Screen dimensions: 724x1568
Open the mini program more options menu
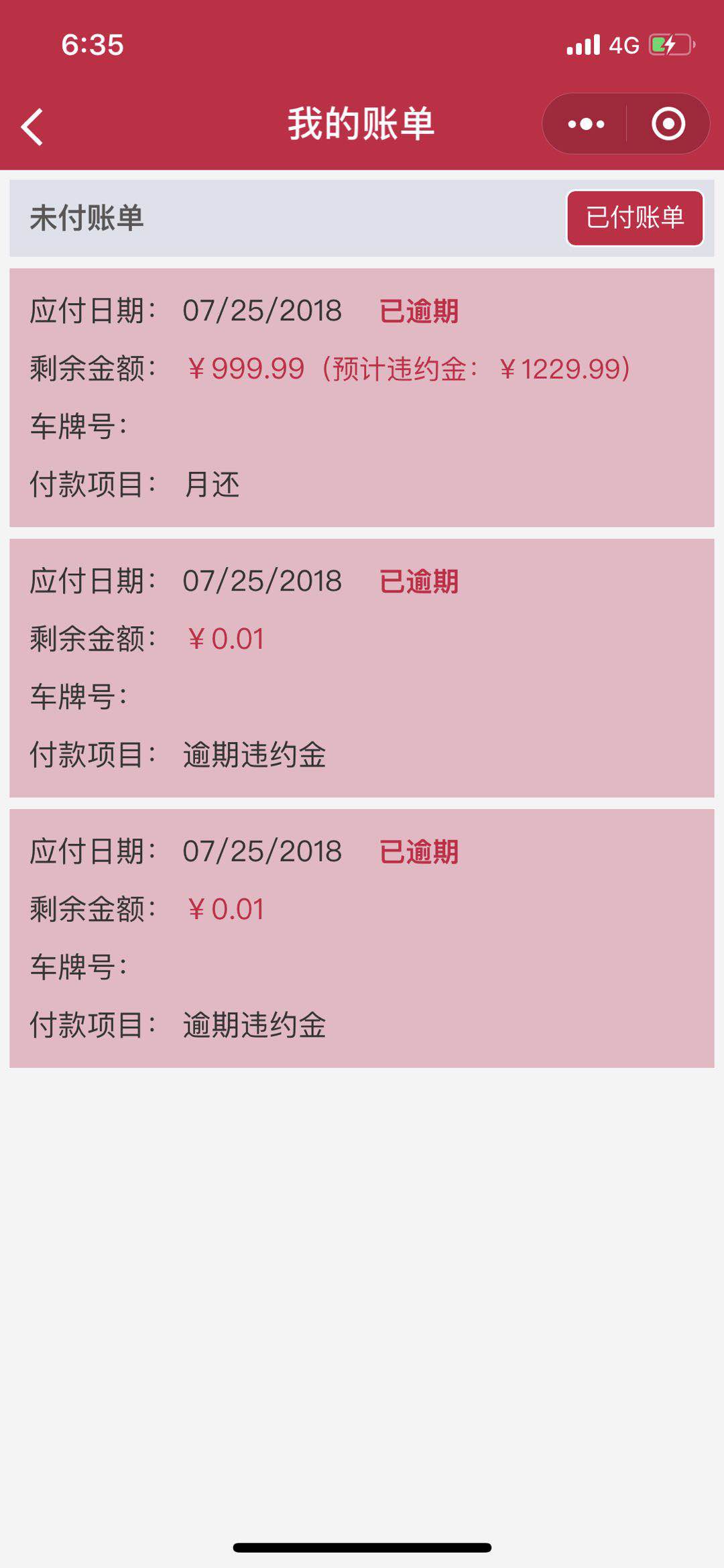(x=586, y=124)
